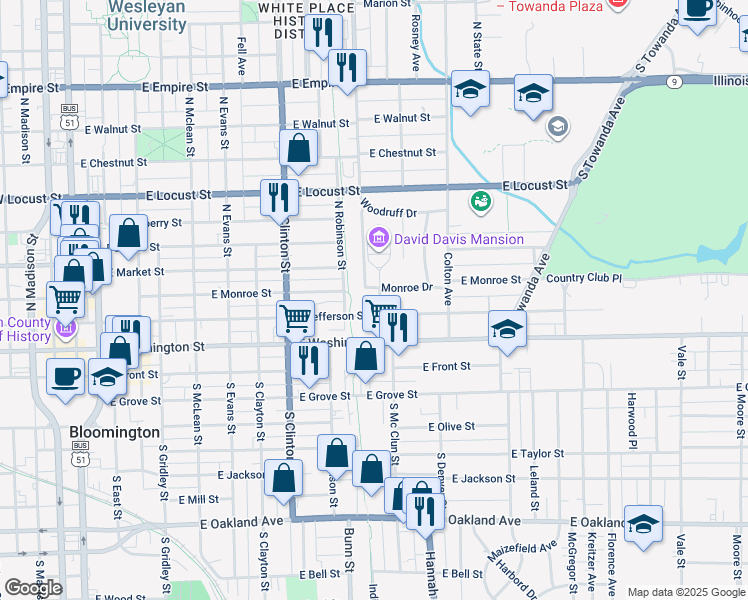Open the restaurant marker below the White Place label
This screenshot has height=600, width=748.
click(323, 32)
